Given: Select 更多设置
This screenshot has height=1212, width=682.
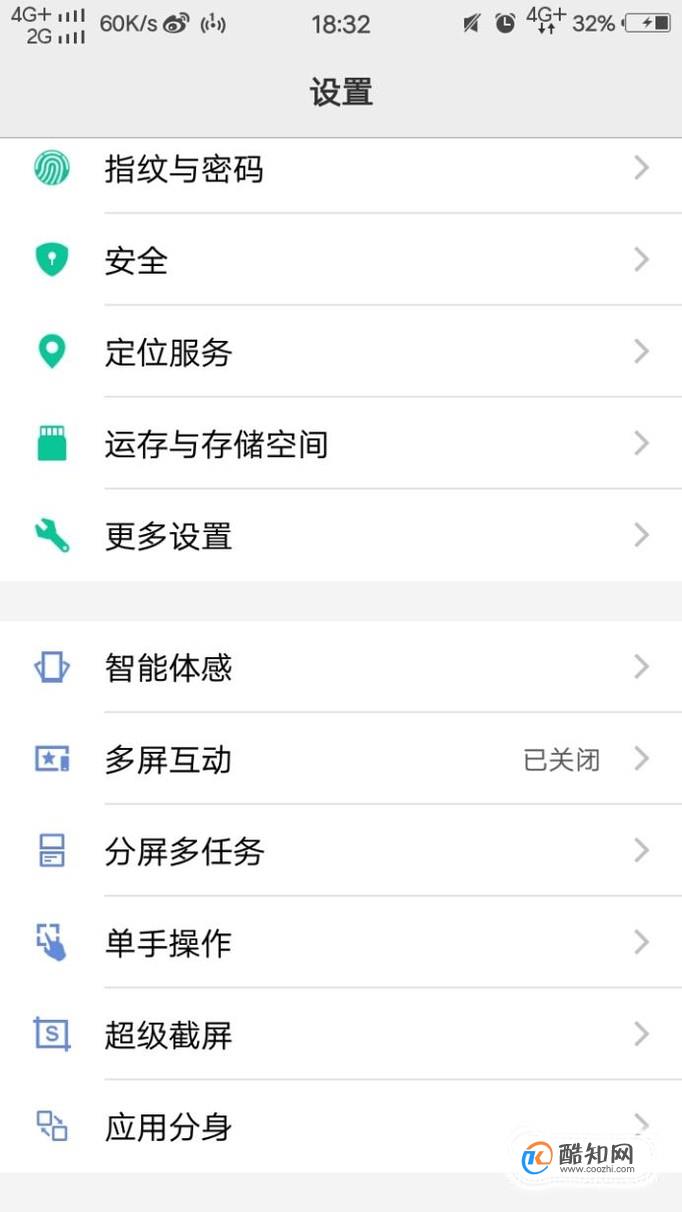Looking at the screenshot, I should pos(341,536).
